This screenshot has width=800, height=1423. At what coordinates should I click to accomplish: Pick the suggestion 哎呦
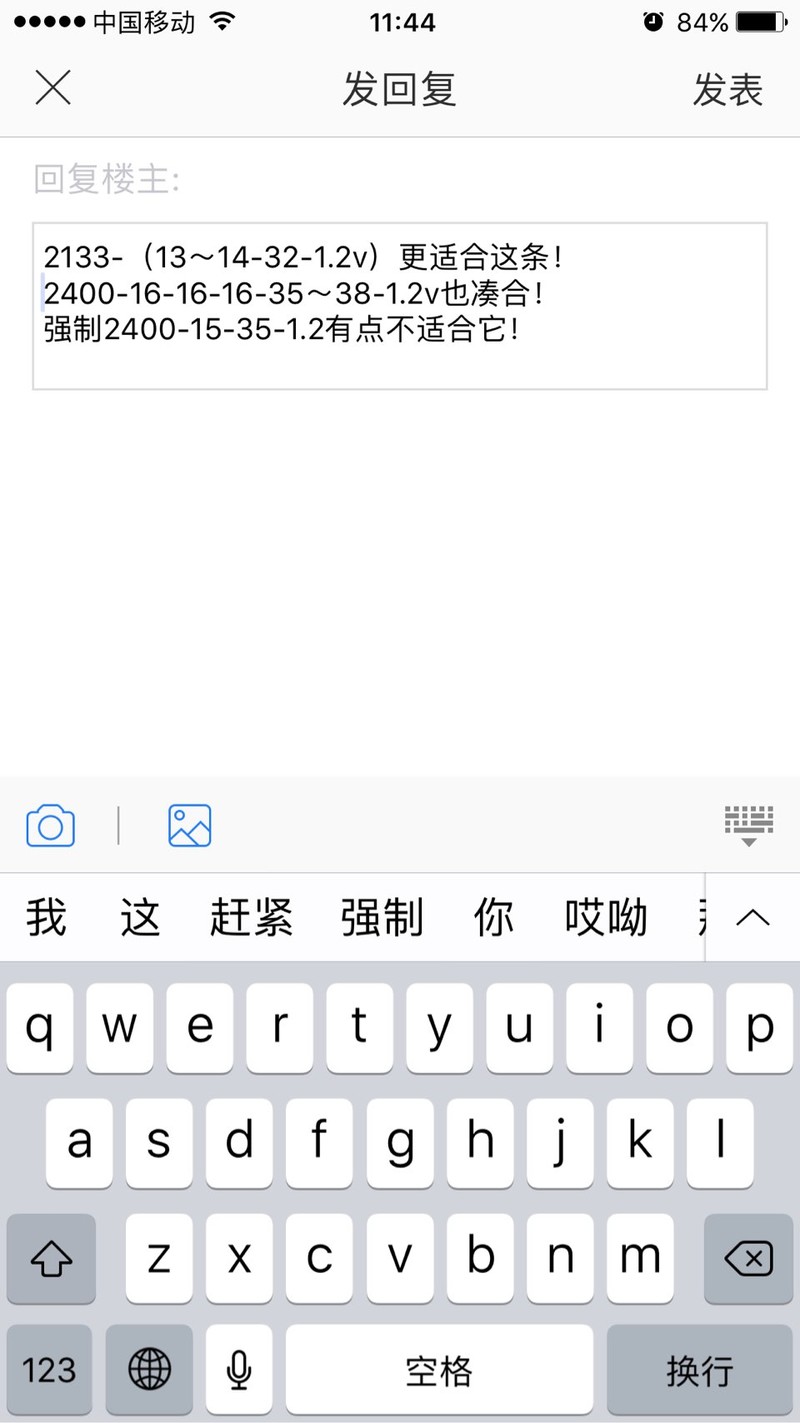[x=606, y=917]
